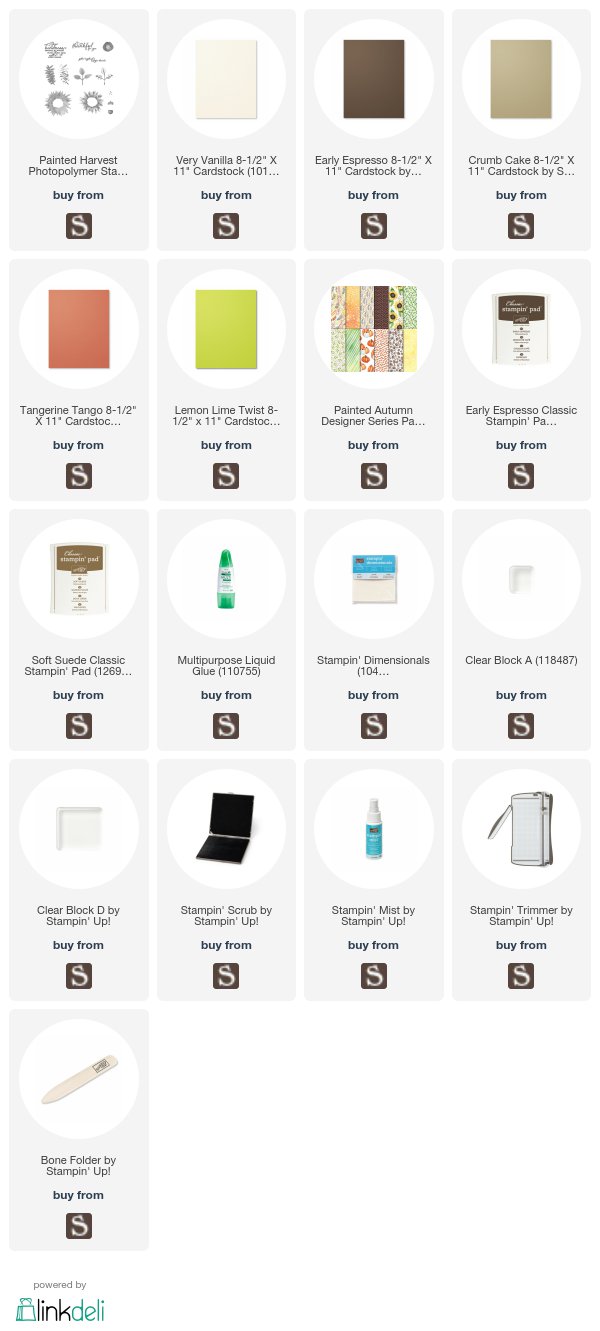The width and height of the screenshot is (600, 1331).
Task: Tap the store icon under Stampin' Scrub
Action: (x=226, y=975)
